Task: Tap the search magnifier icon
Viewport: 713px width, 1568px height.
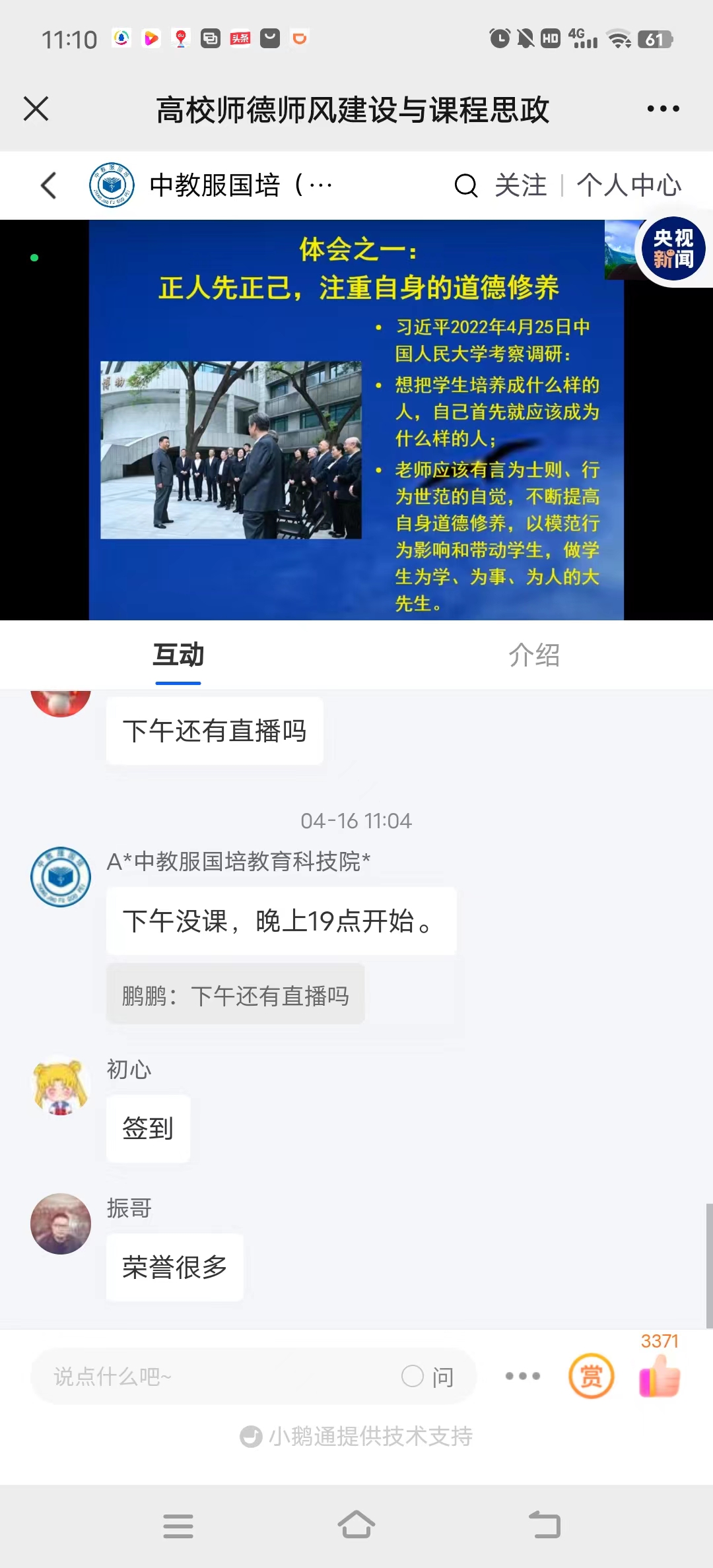Action: 465,185
